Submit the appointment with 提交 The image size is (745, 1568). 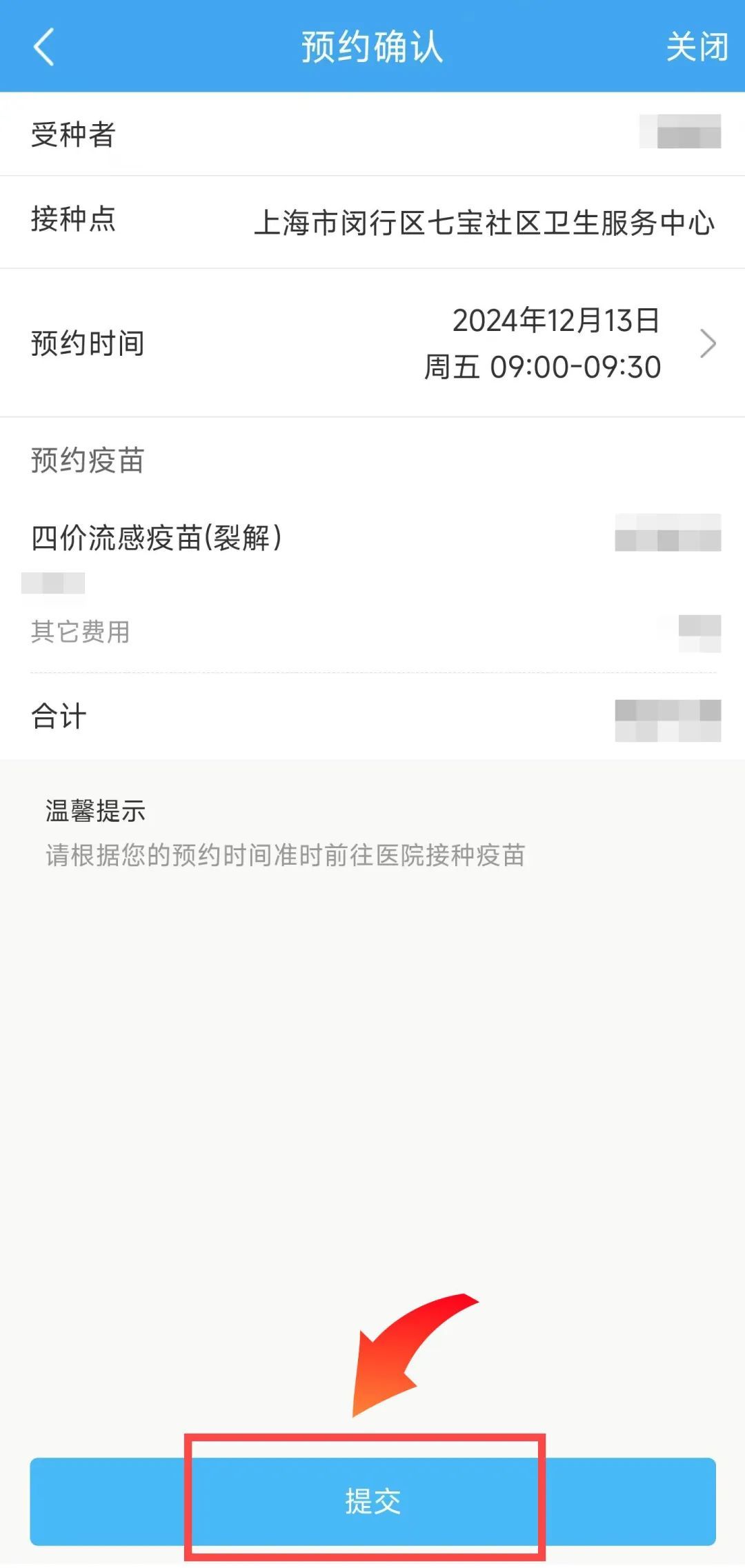372,1501
